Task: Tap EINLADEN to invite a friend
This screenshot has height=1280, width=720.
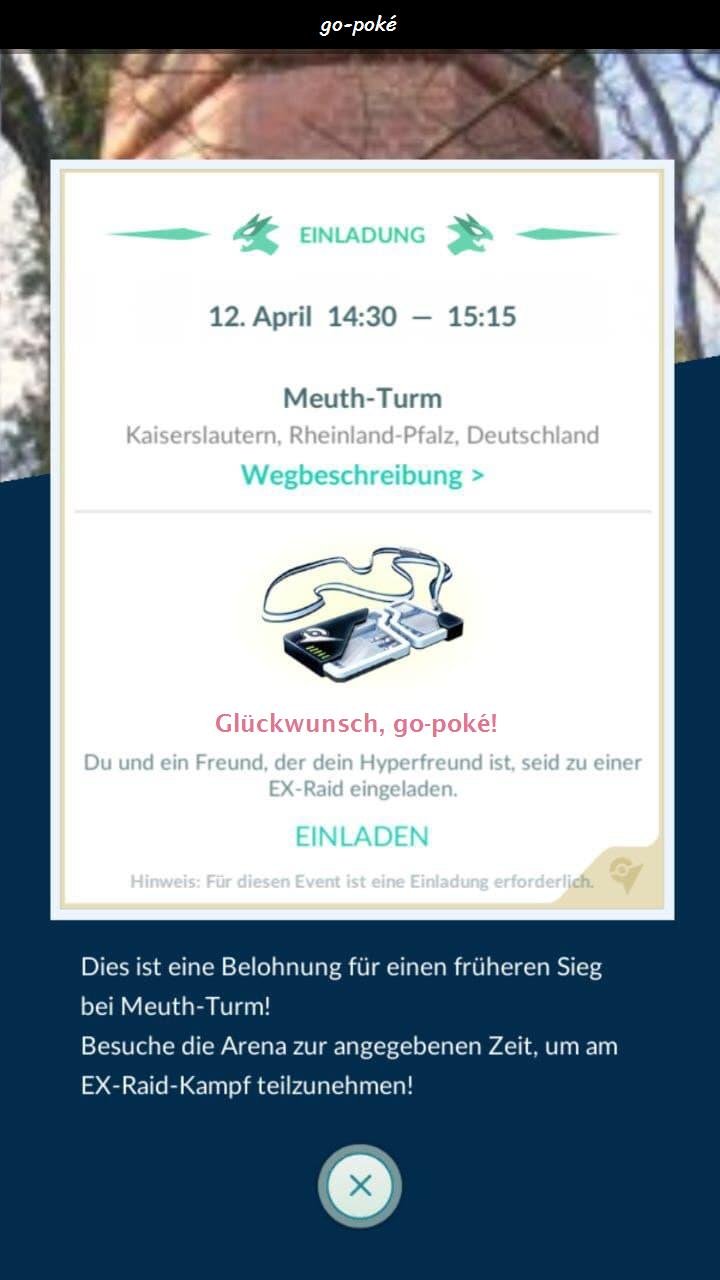Action: [362, 836]
